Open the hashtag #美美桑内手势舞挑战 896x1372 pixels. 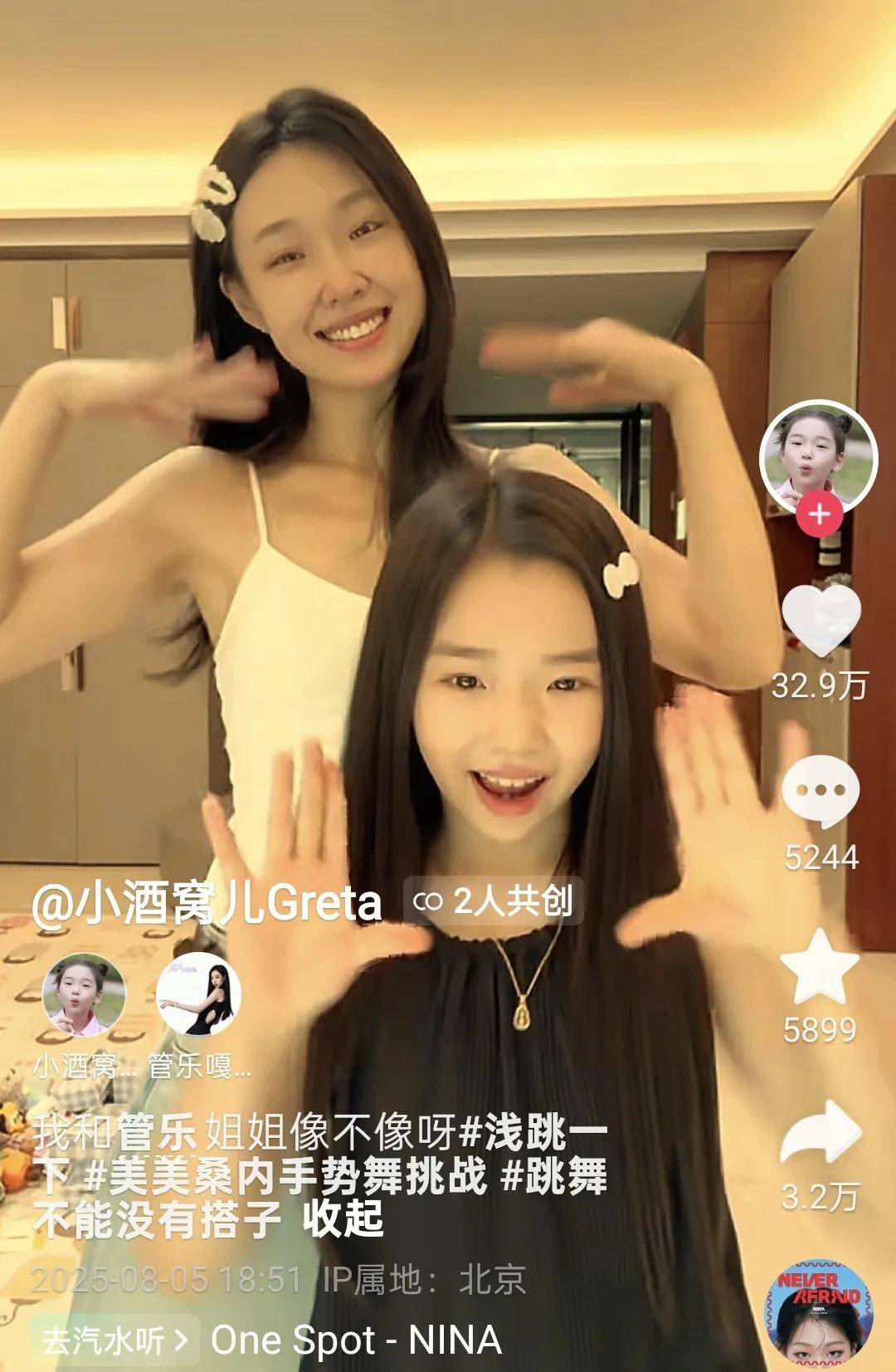[x=286, y=1176]
